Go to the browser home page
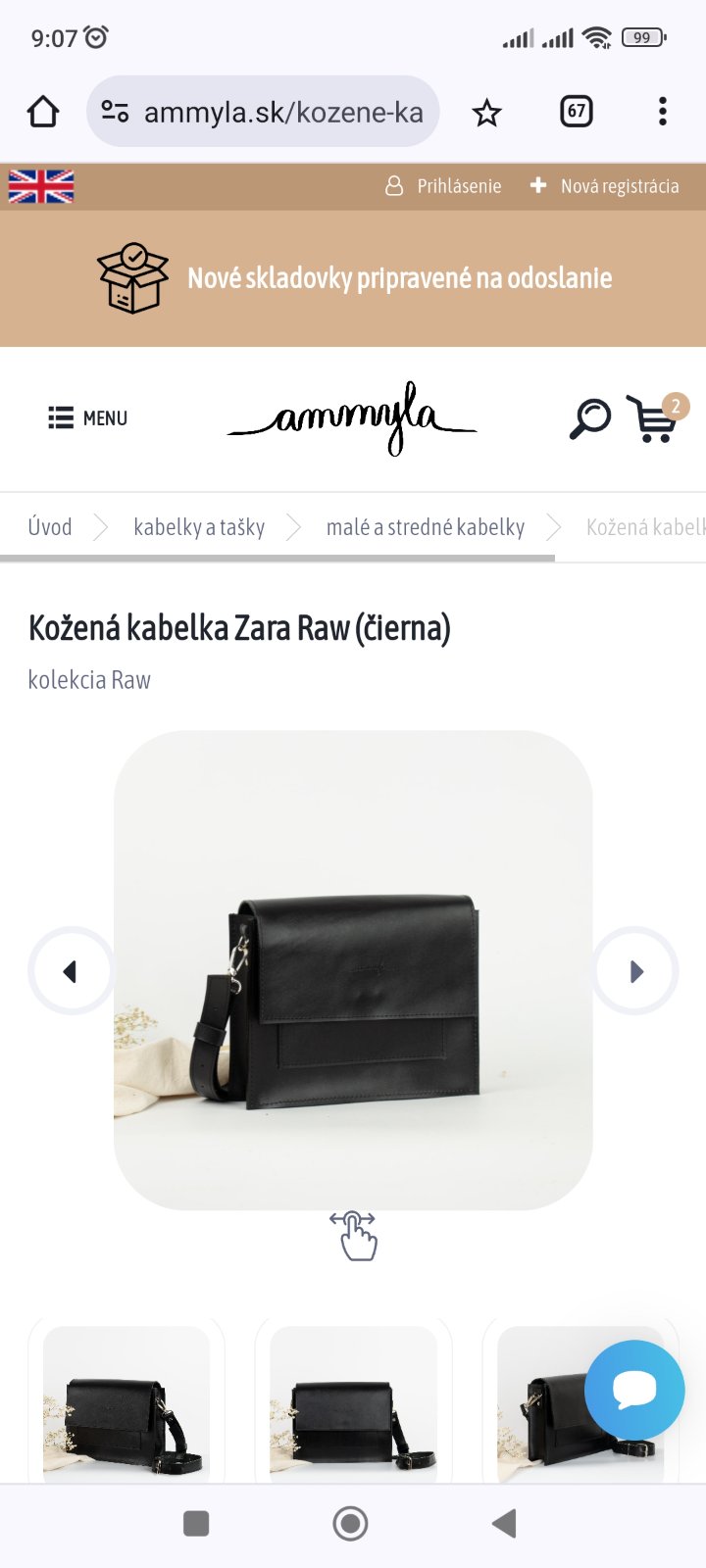 point(43,112)
